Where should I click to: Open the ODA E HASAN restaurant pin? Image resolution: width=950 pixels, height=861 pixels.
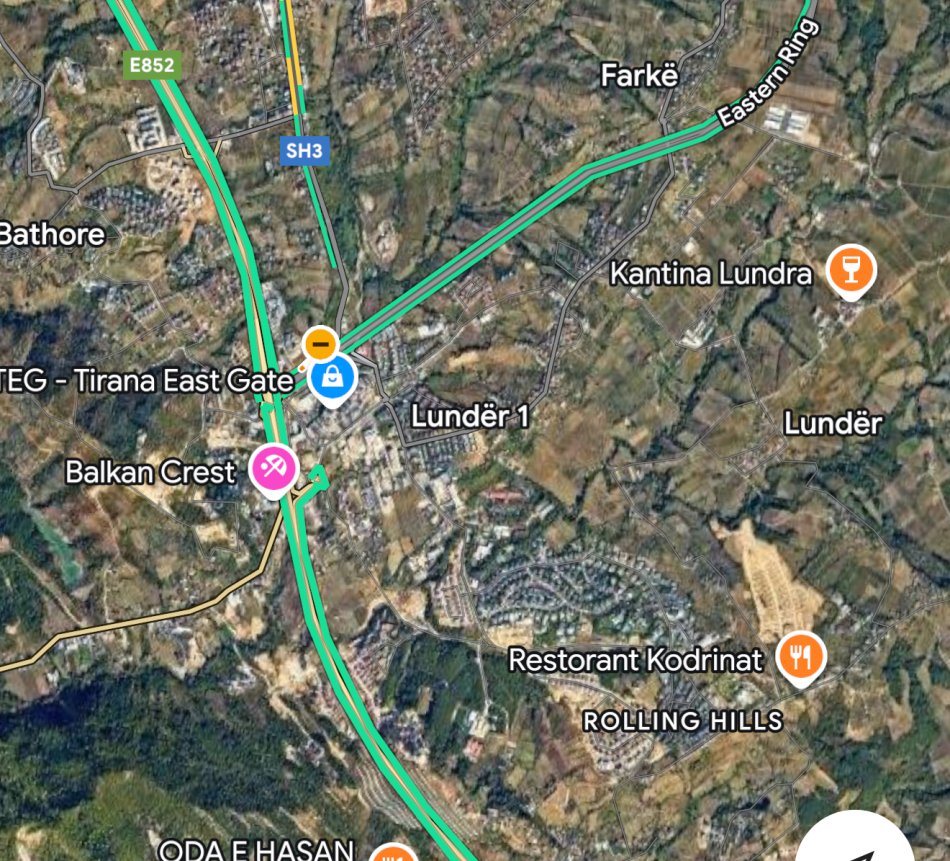click(x=392, y=855)
